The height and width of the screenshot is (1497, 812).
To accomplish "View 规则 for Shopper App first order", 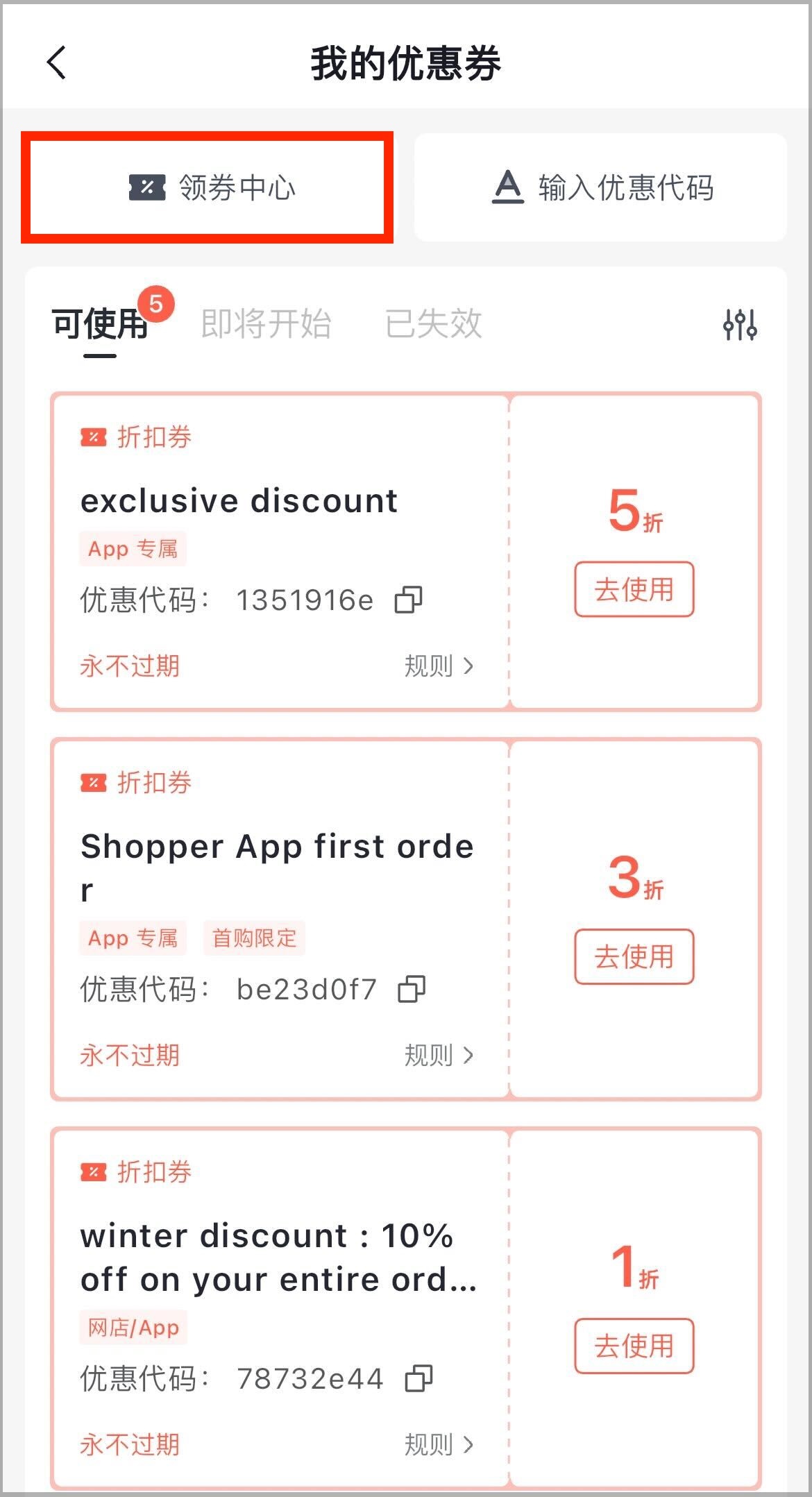I will click(x=439, y=1055).
